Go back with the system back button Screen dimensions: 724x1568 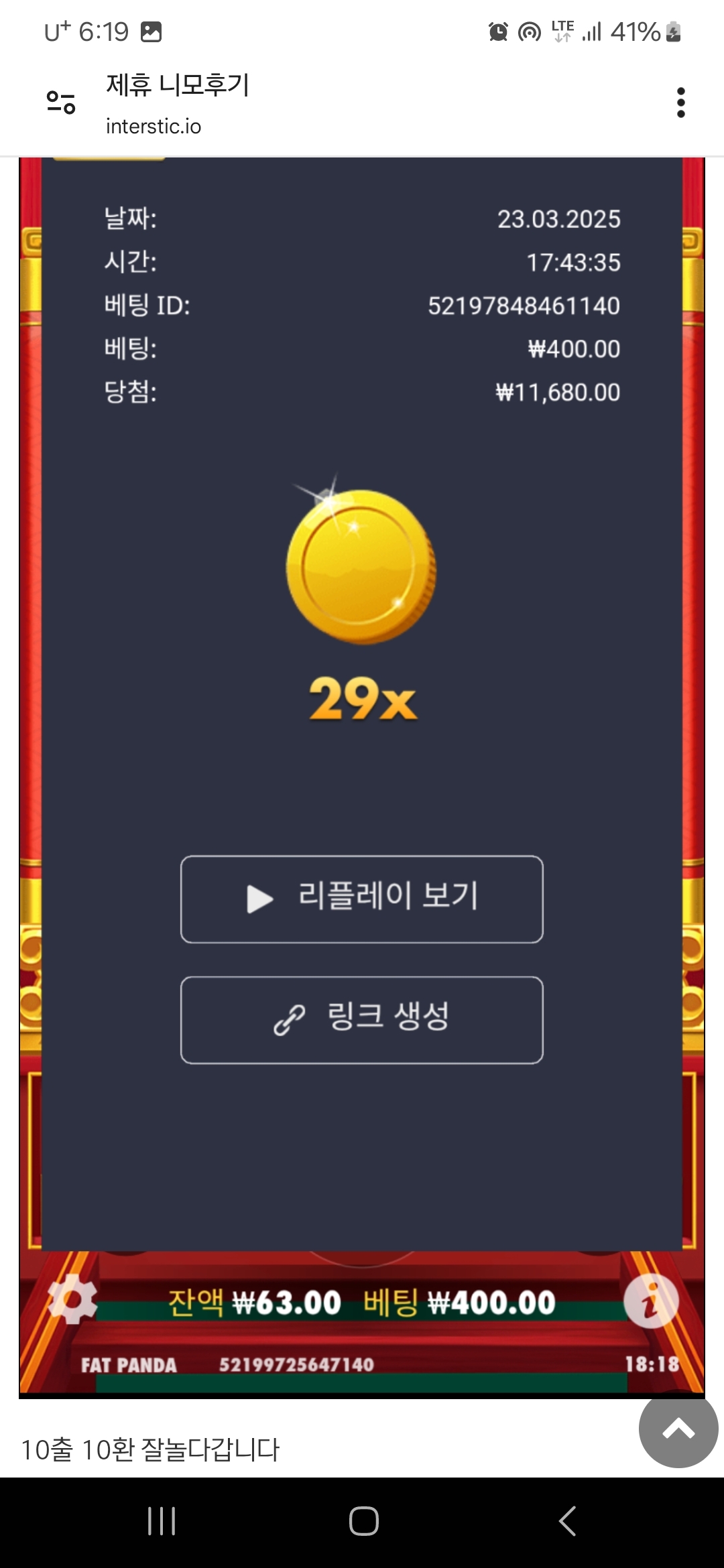567,1520
